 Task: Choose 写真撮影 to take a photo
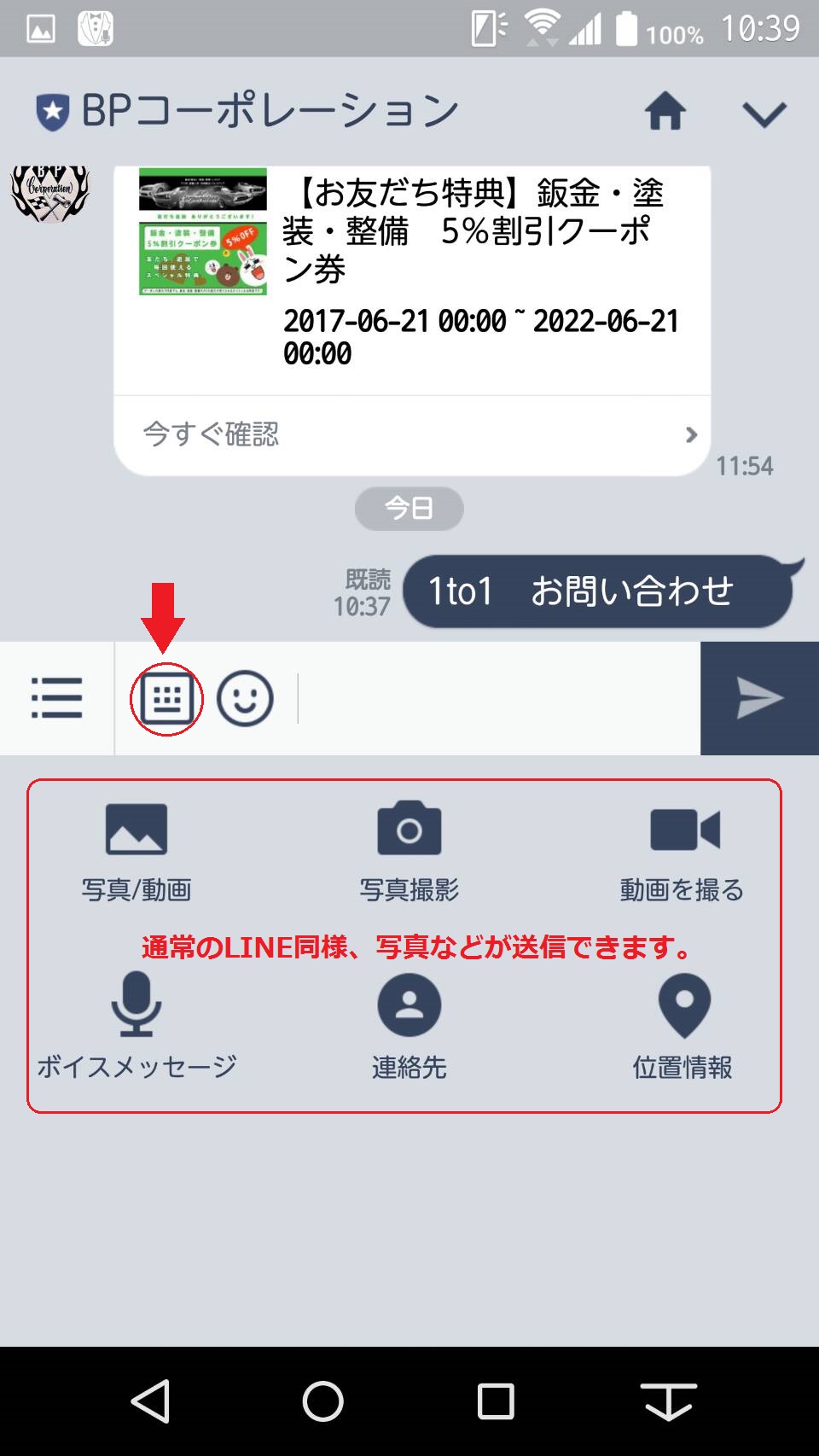click(409, 850)
